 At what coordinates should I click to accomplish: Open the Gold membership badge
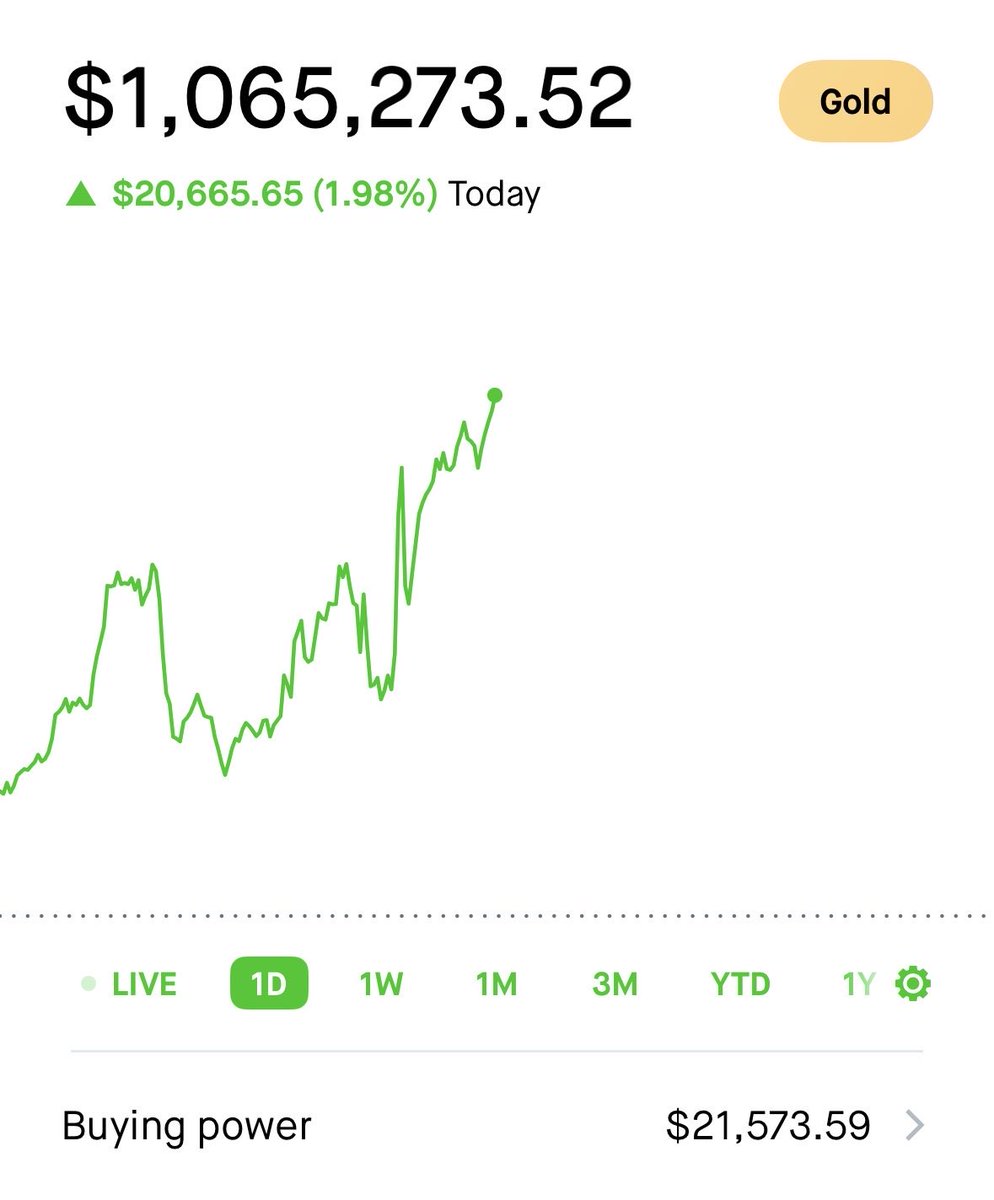pos(855,101)
